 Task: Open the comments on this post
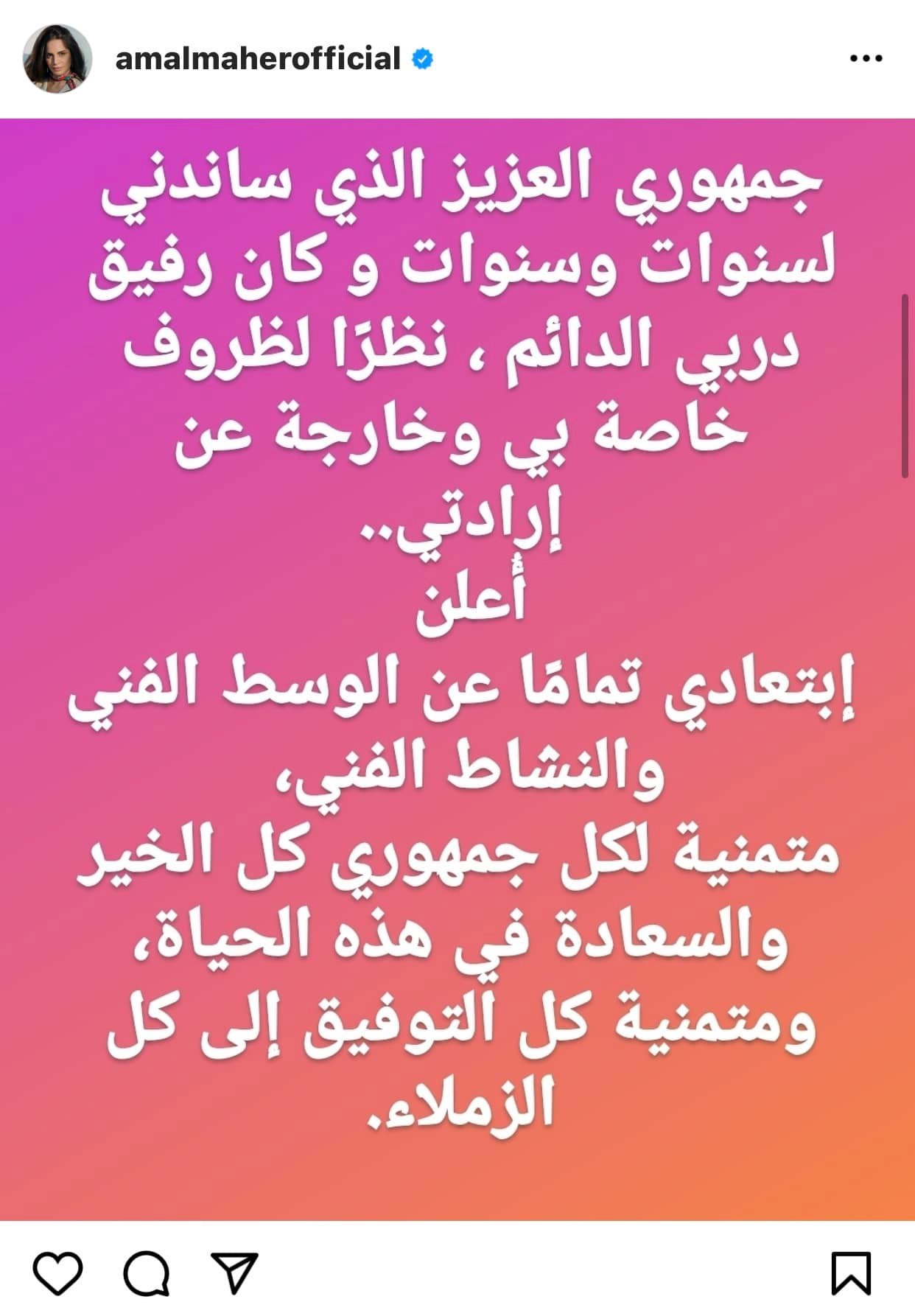[147, 1273]
